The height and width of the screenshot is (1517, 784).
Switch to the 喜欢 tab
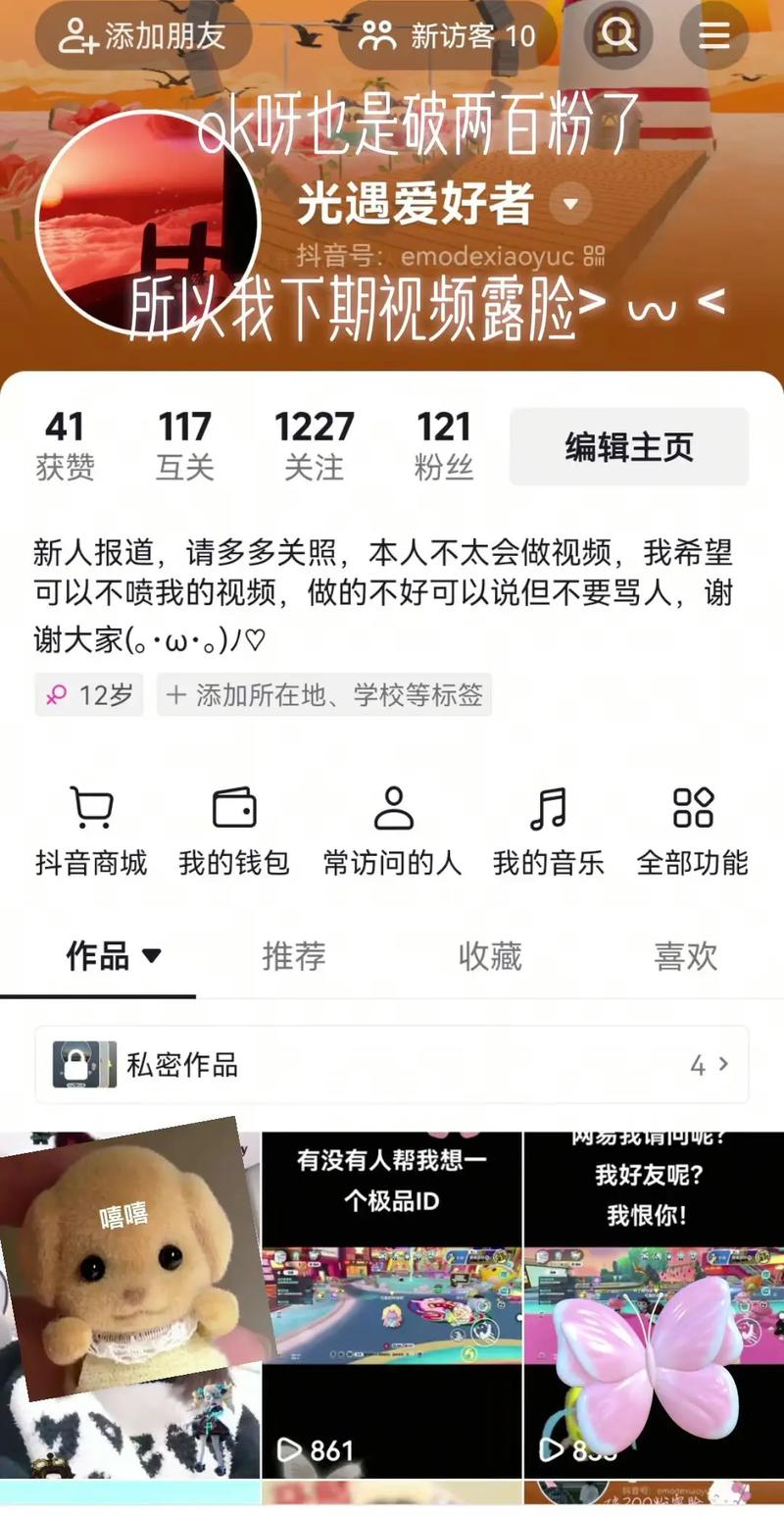(x=686, y=956)
